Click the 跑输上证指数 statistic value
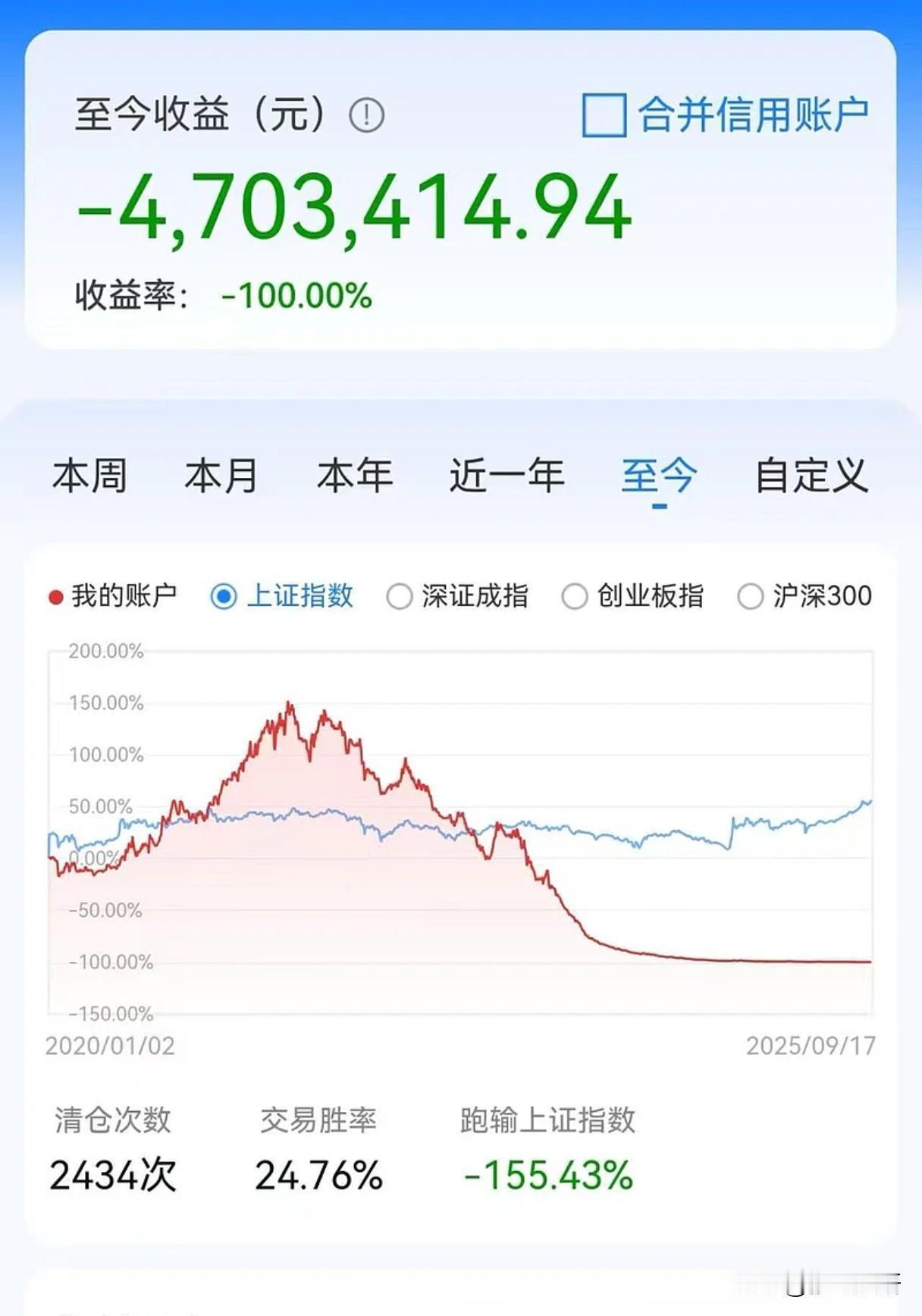This screenshot has height=1316, width=922. click(x=547, y=1173)
